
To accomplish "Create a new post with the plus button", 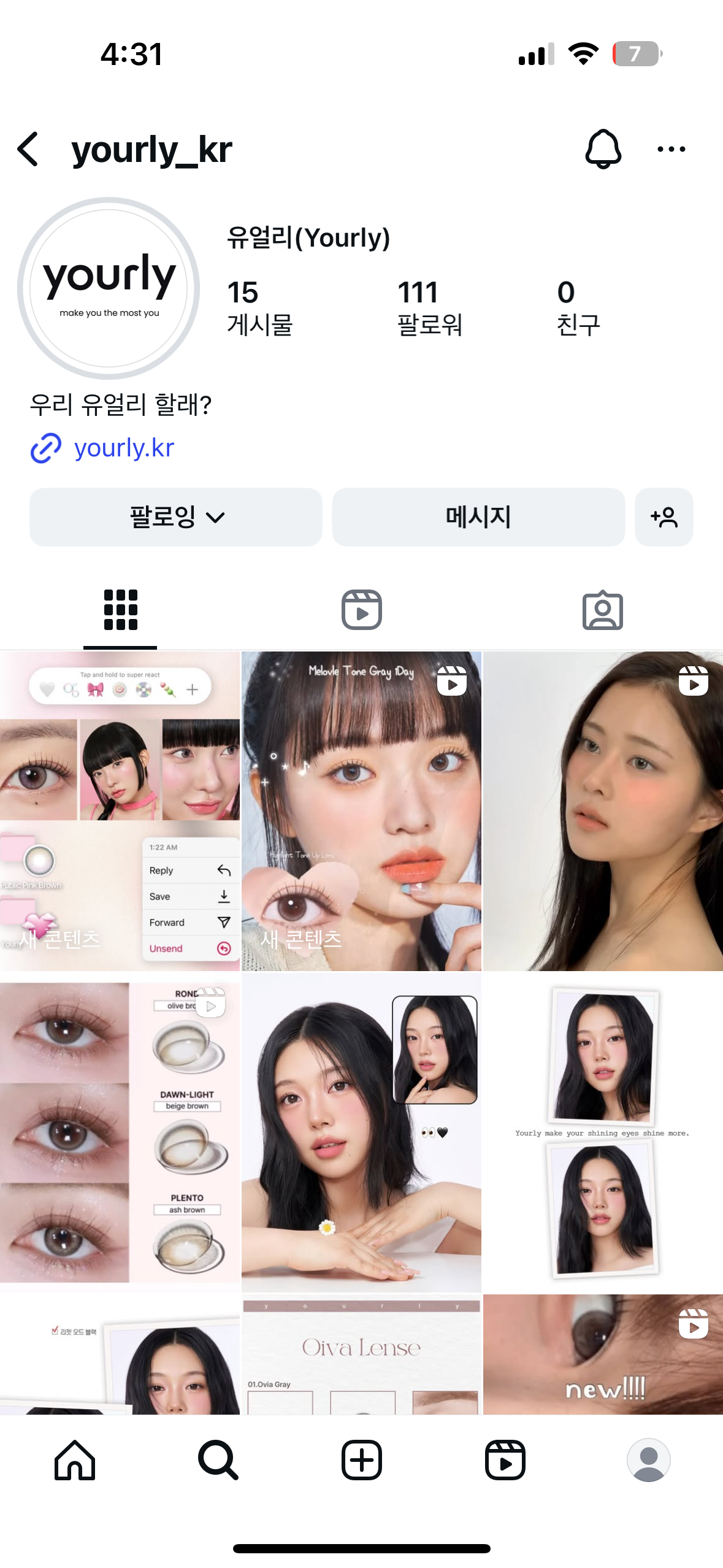I will coord(361,1460).
